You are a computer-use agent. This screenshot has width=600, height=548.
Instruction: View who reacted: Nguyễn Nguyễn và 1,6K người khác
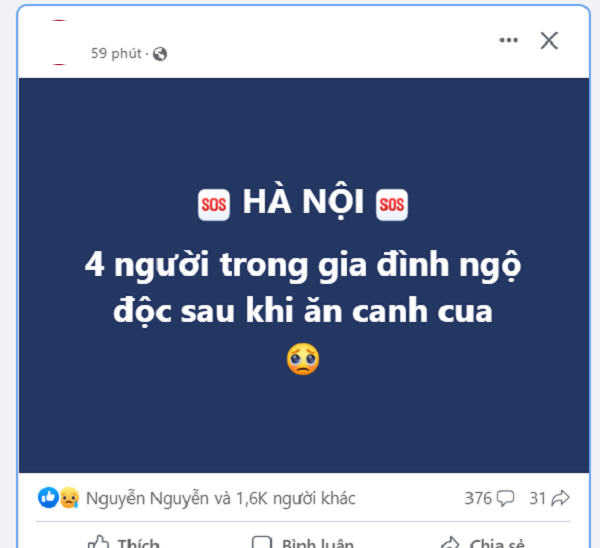pyautogui.click(x=220, y=497)
